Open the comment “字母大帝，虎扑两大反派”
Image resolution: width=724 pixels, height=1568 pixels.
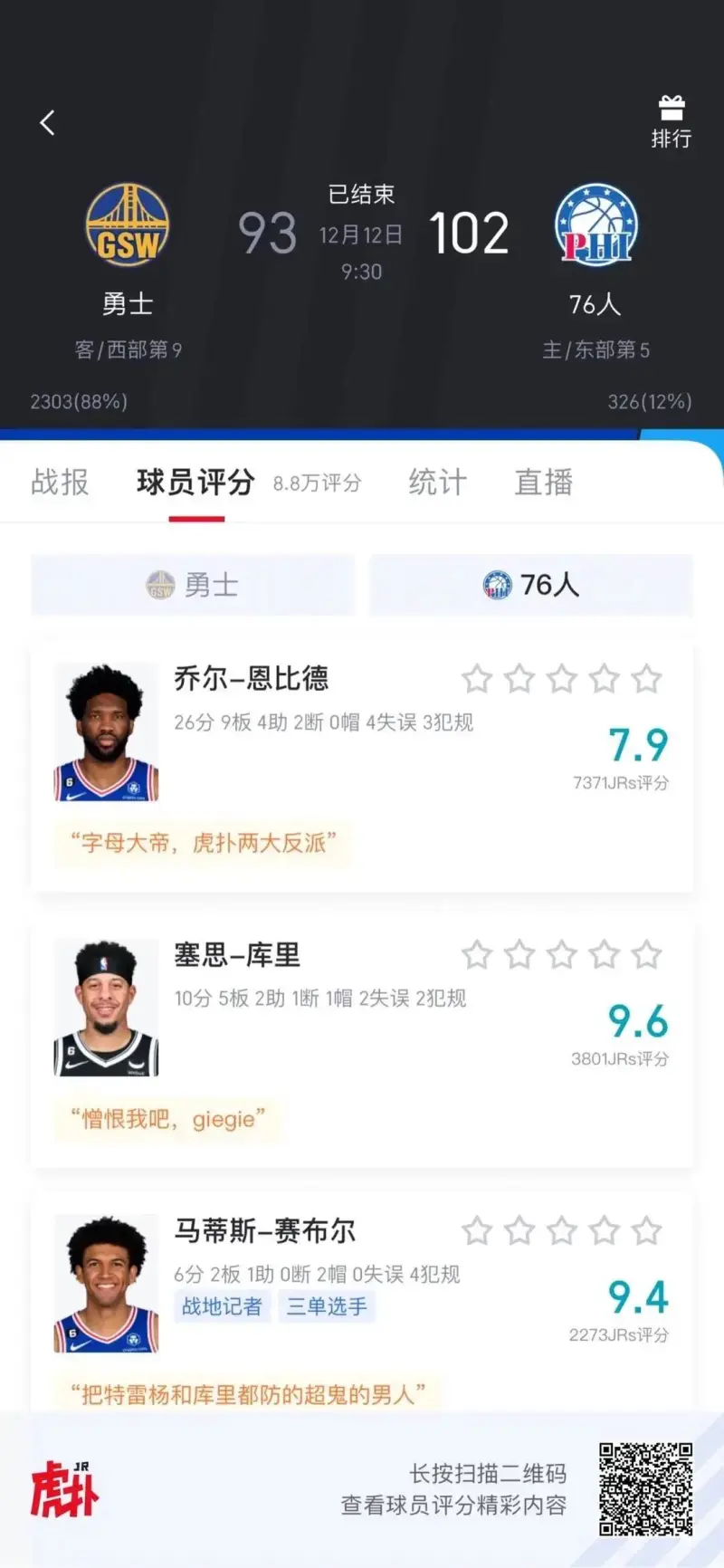coord(204,843)
